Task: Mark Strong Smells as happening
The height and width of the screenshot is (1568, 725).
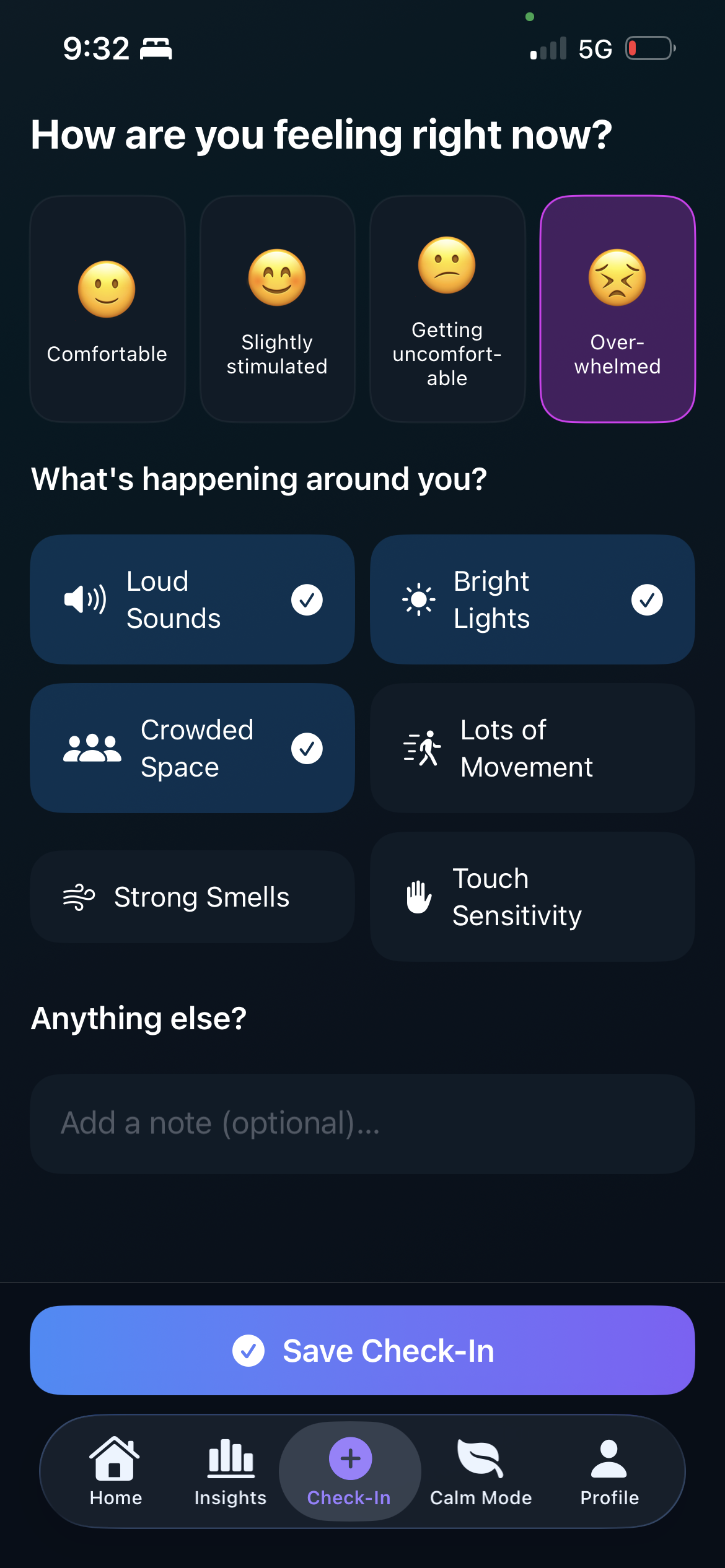Action: (x=192, y=897)
